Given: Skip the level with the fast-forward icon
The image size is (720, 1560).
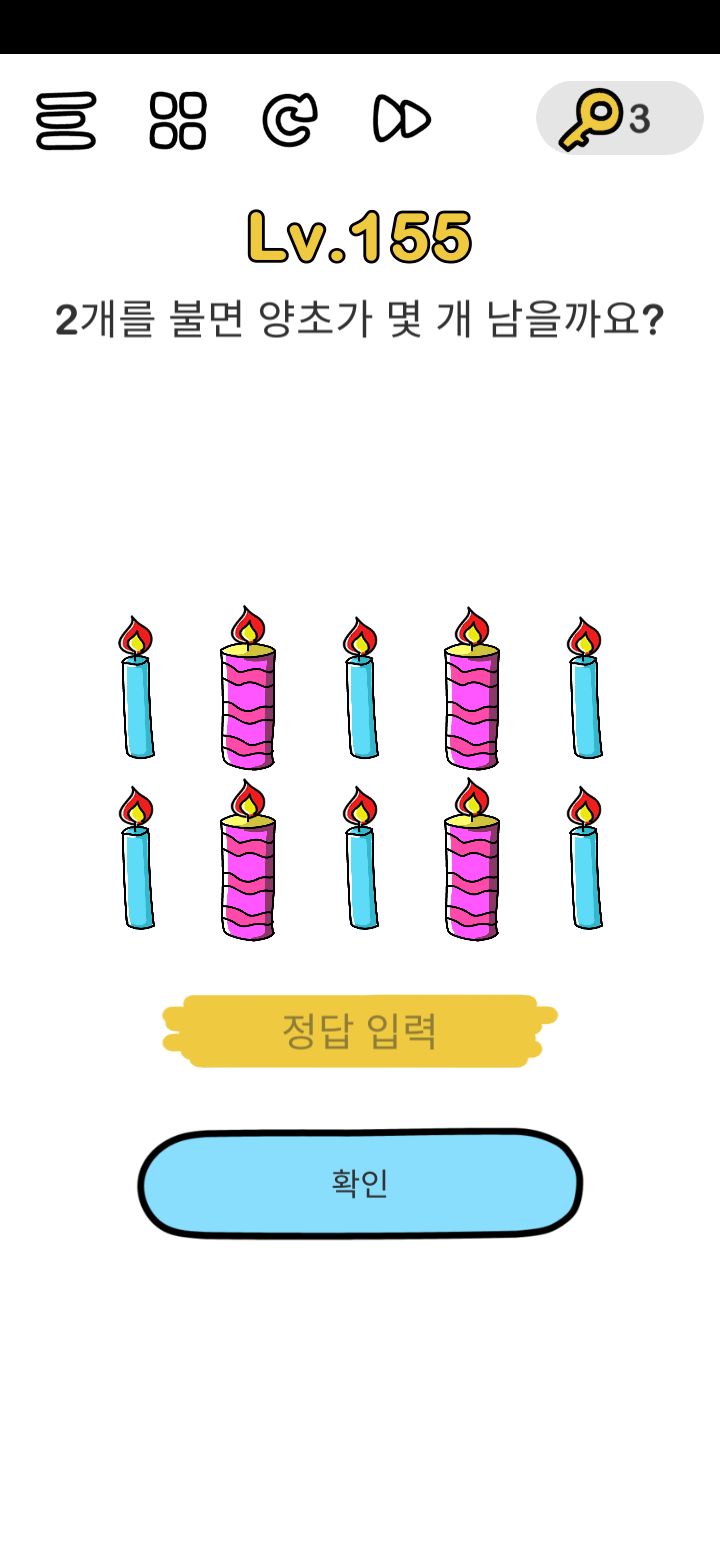Looking at the screenshot, I should 400,118.
